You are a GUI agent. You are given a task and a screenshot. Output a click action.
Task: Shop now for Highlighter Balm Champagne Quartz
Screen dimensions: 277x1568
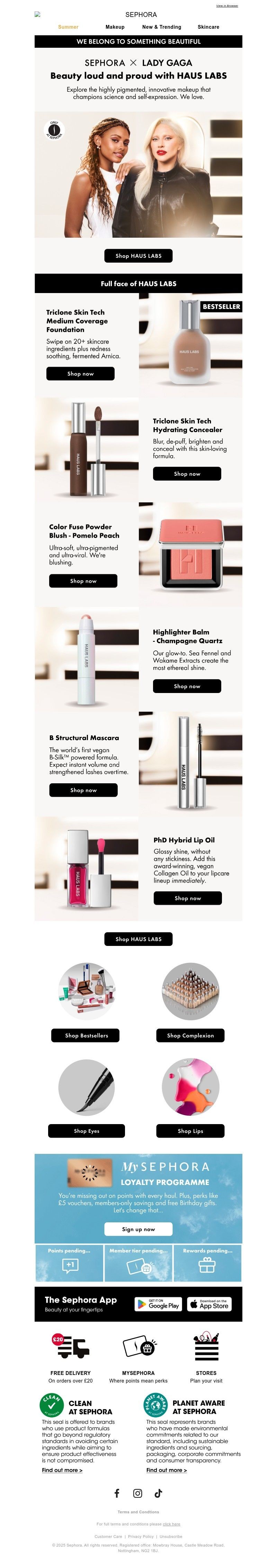(x=187, y=686)
